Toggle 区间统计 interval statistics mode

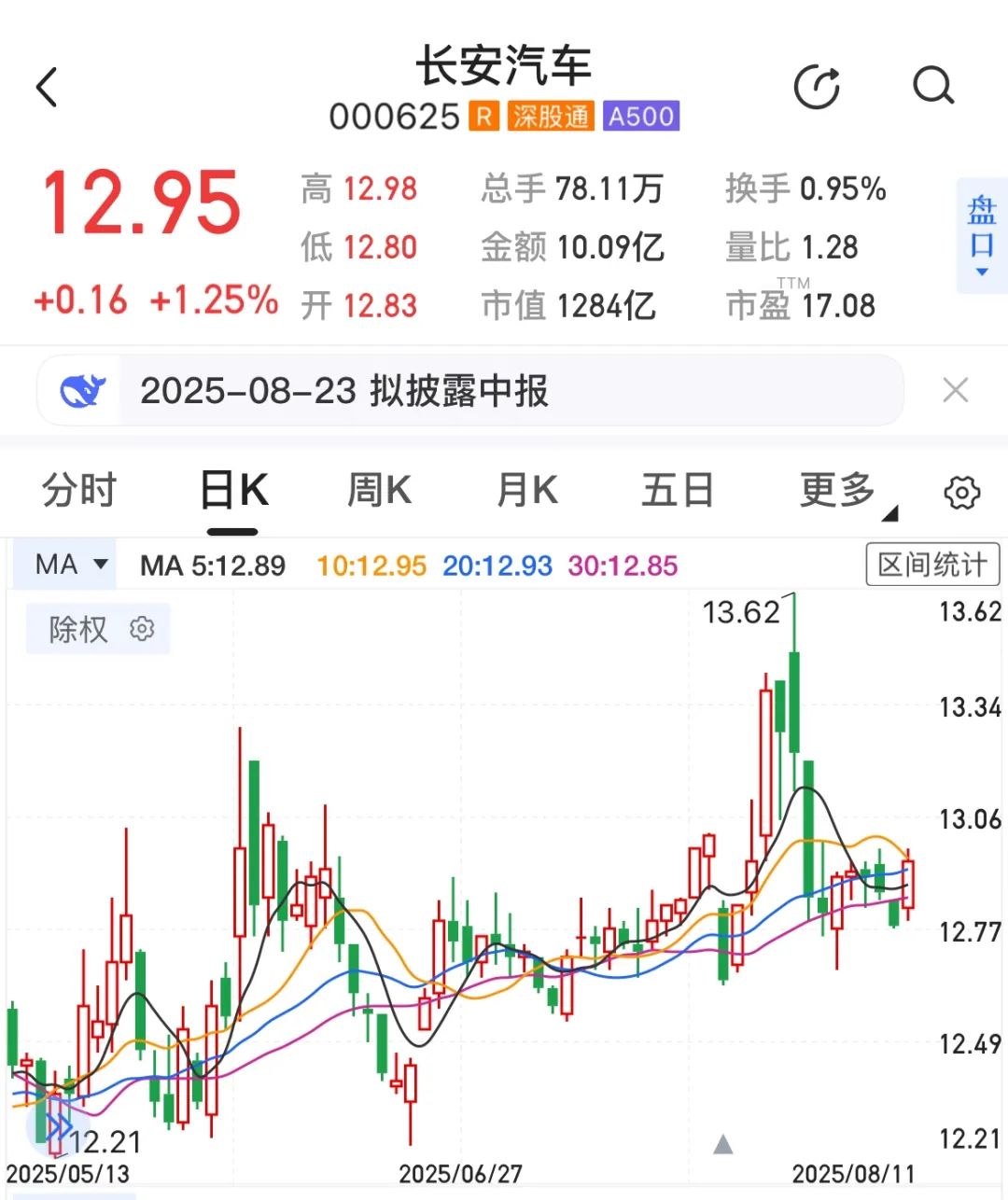932,564
